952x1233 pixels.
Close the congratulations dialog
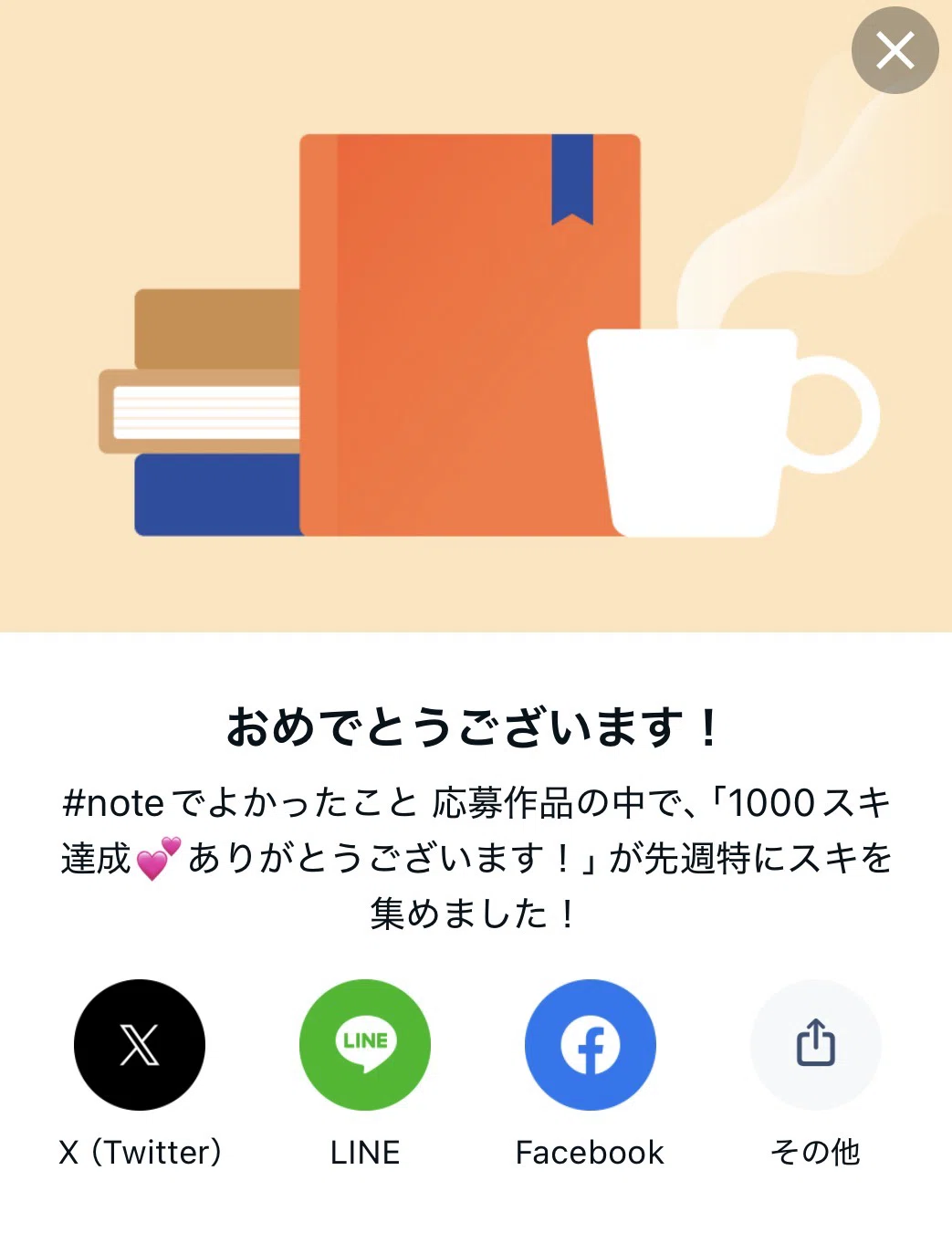894,50
